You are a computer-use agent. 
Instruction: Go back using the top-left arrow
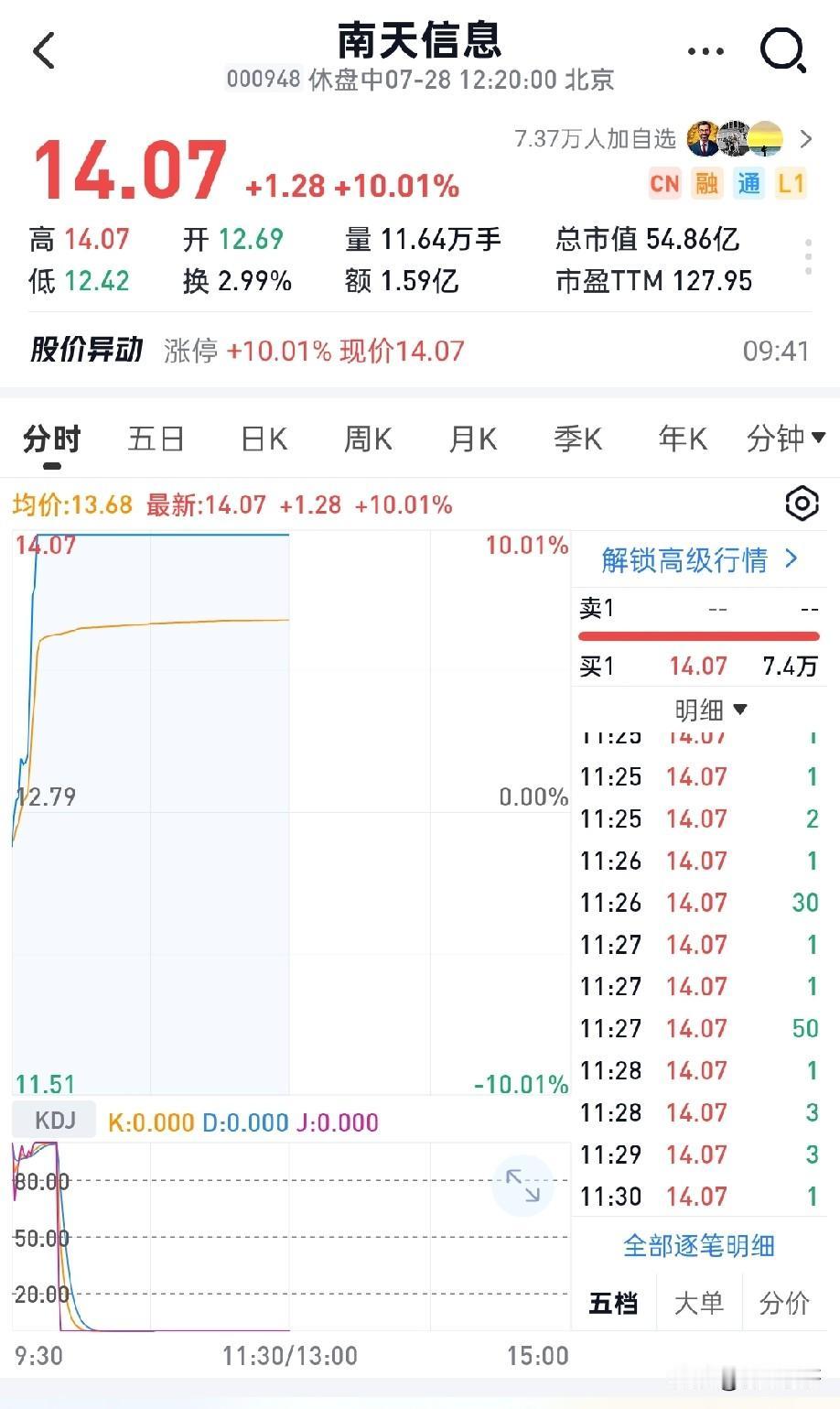(x=44, y=50)
